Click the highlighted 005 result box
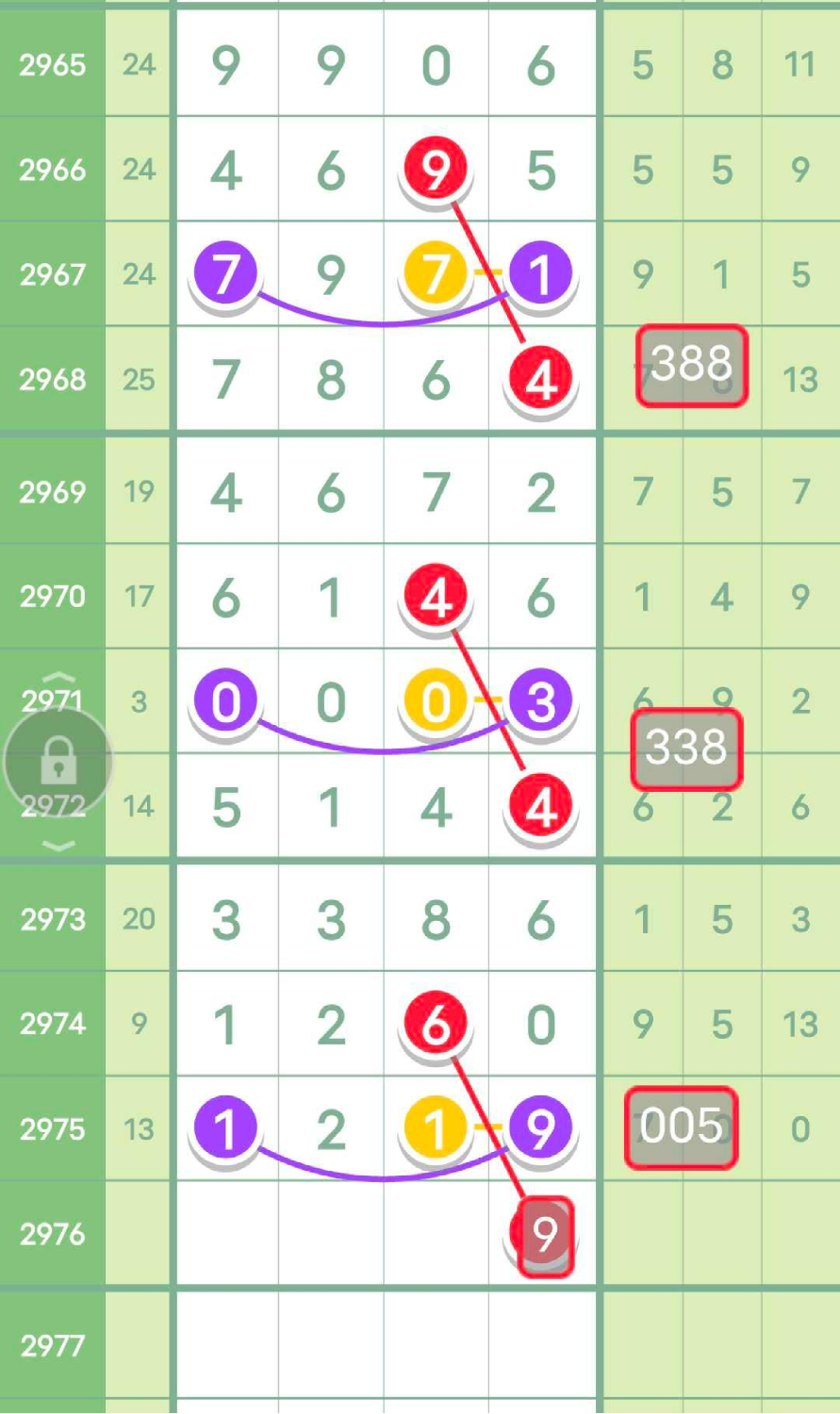Image resolution: width=840 pixels, height=1414 pixels. (680, 1126)
